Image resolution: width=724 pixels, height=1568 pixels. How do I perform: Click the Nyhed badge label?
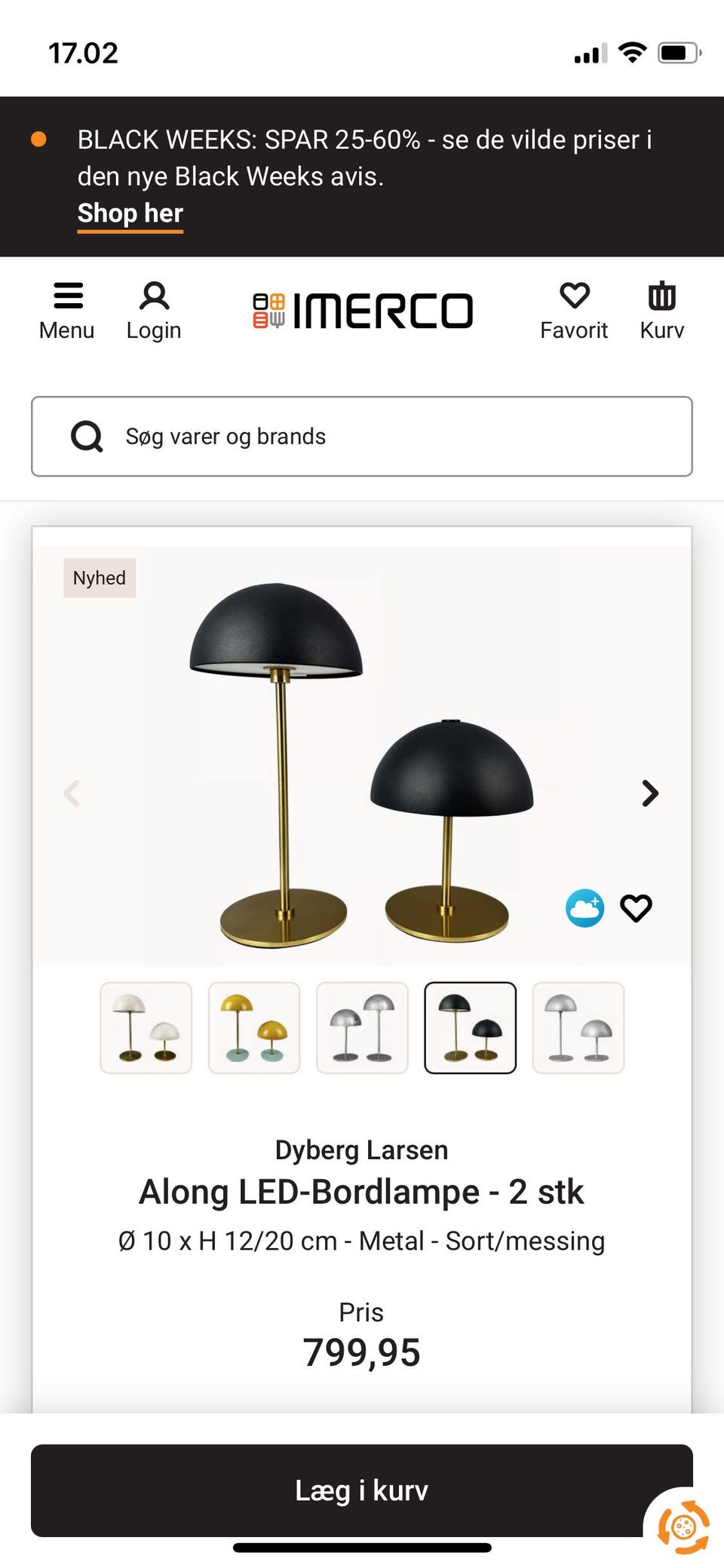click(x=99, y=578)
